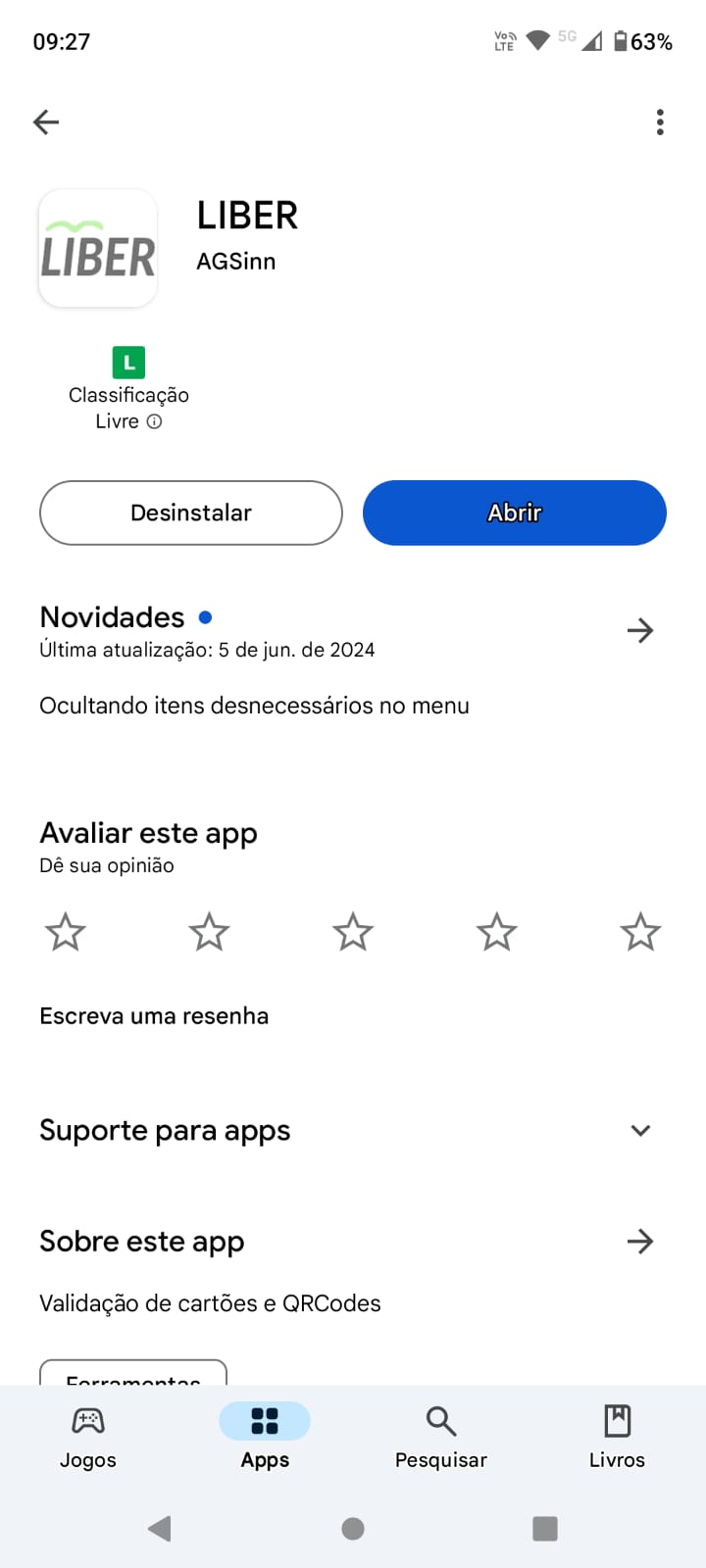The image size is (706, 1568).
Task: Select Escreva uma resenha
Action: pos(154,1016)
